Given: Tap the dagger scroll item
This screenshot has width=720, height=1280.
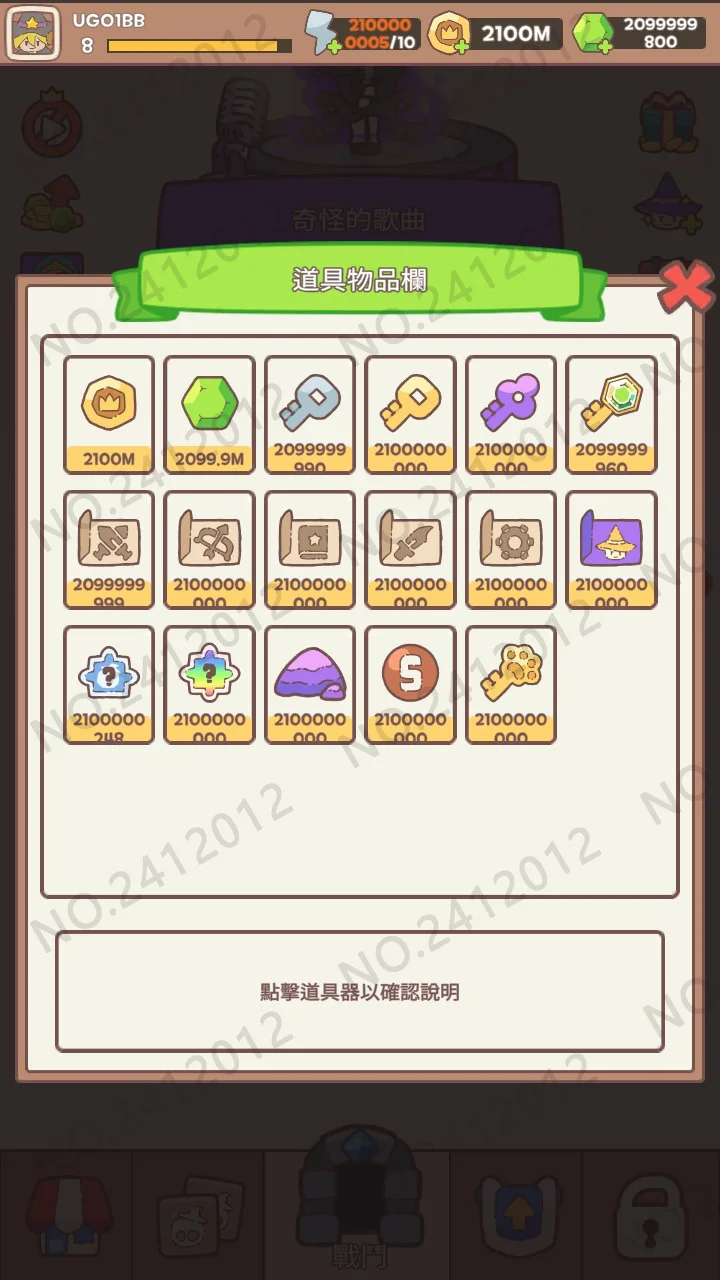Looking at the screenshot, I should (x=410, y=549).
